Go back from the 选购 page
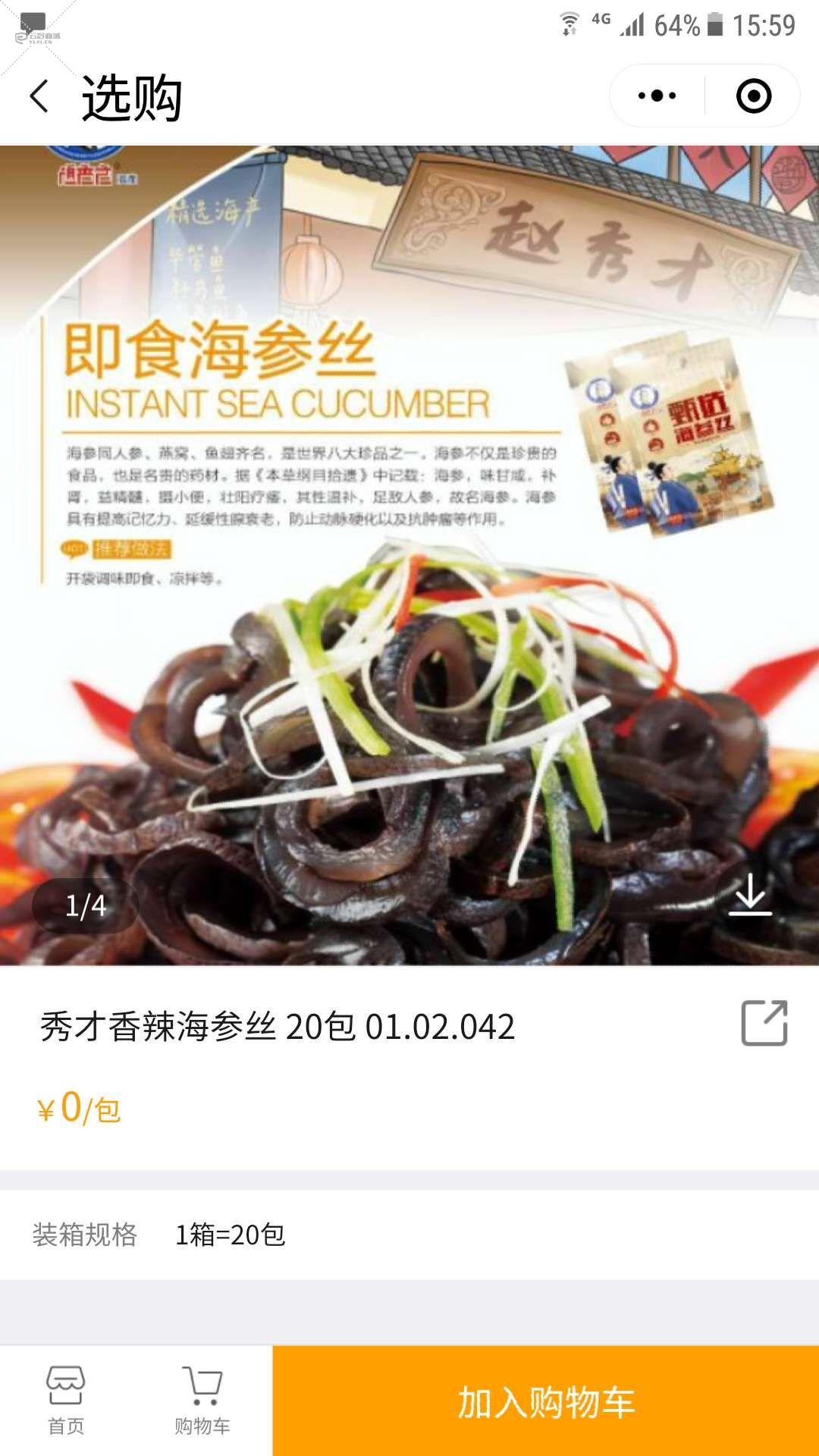819x1456 pixels. click(x=39, y=96)
